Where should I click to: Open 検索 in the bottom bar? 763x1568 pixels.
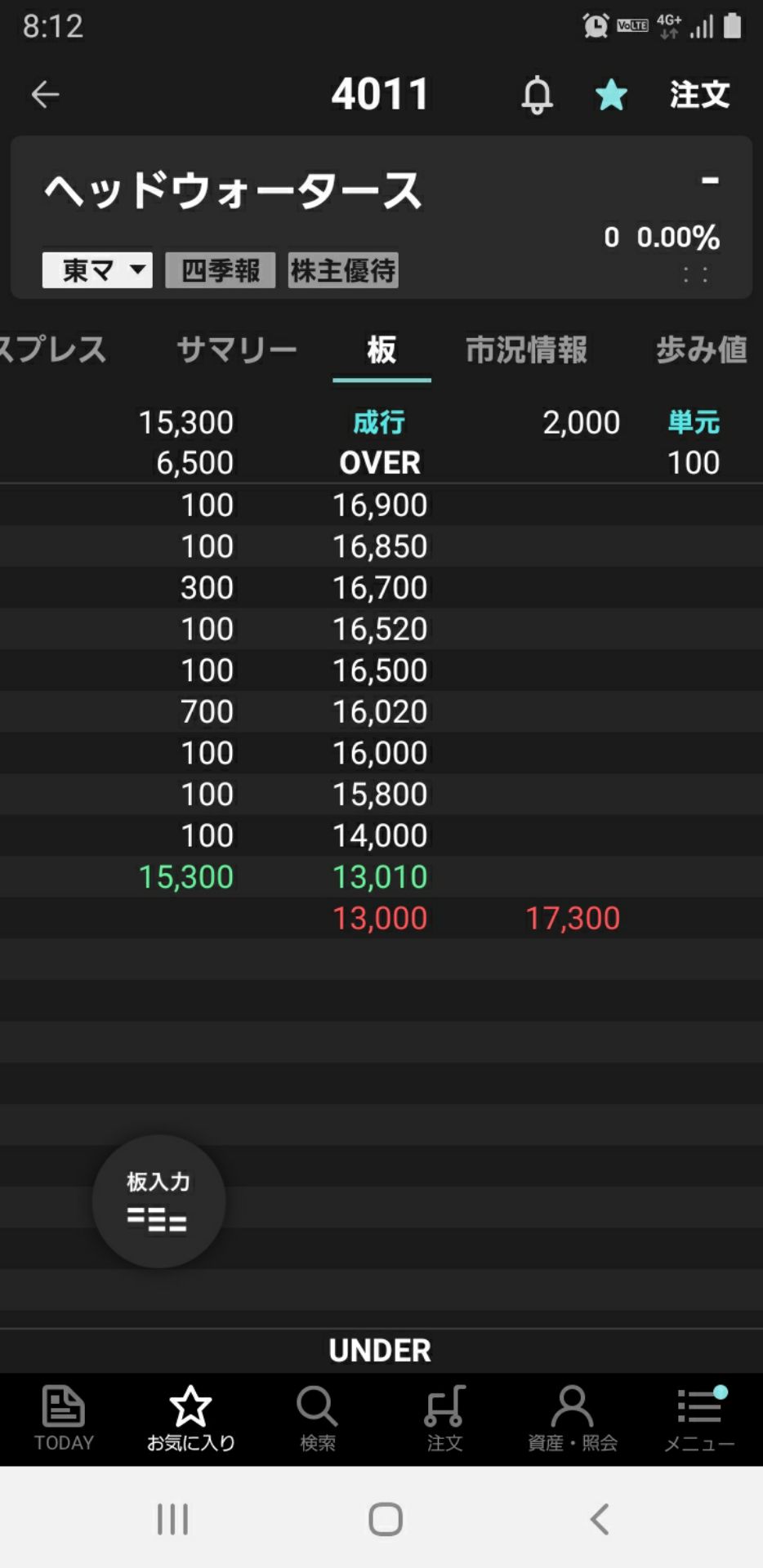click(x=318, y=1418)
